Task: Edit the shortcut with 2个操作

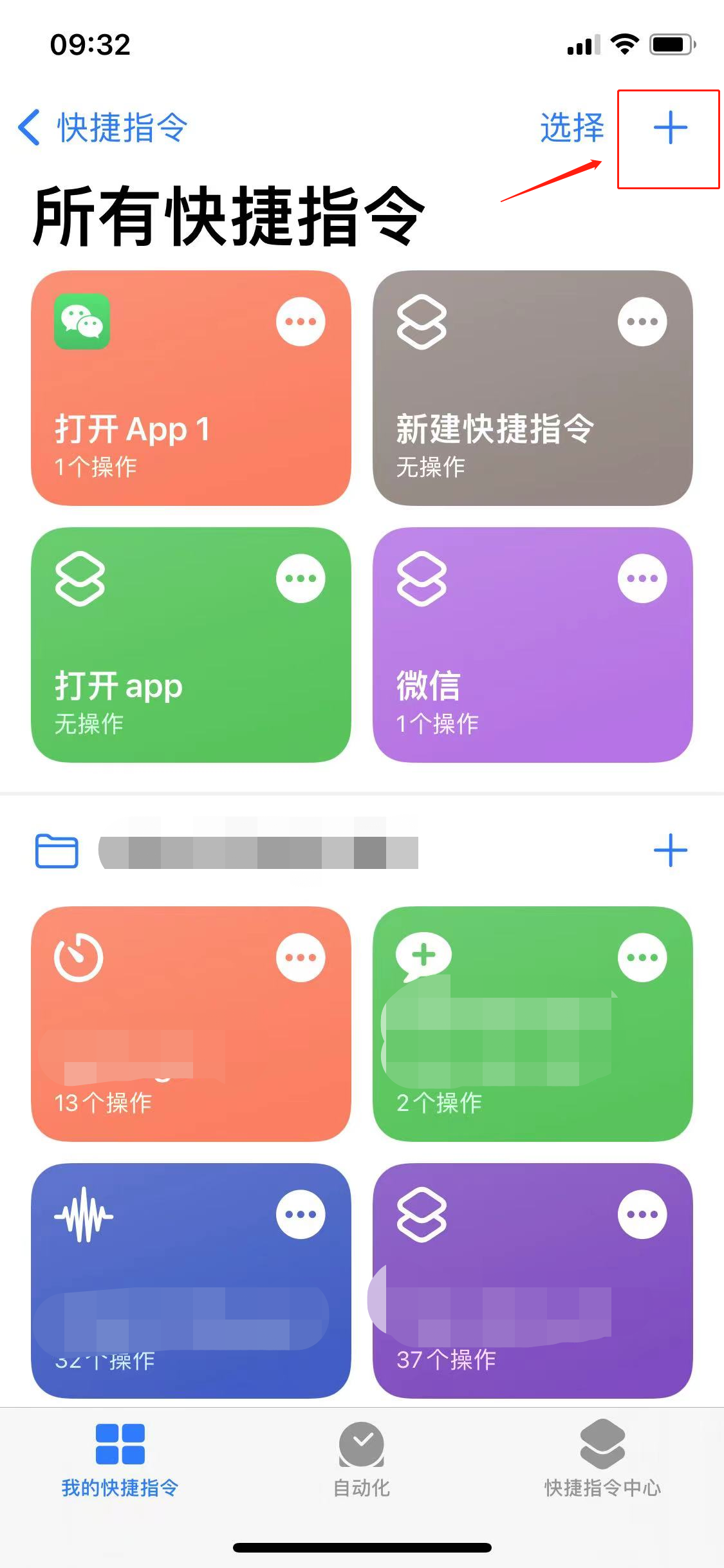Action: point(642,957)
